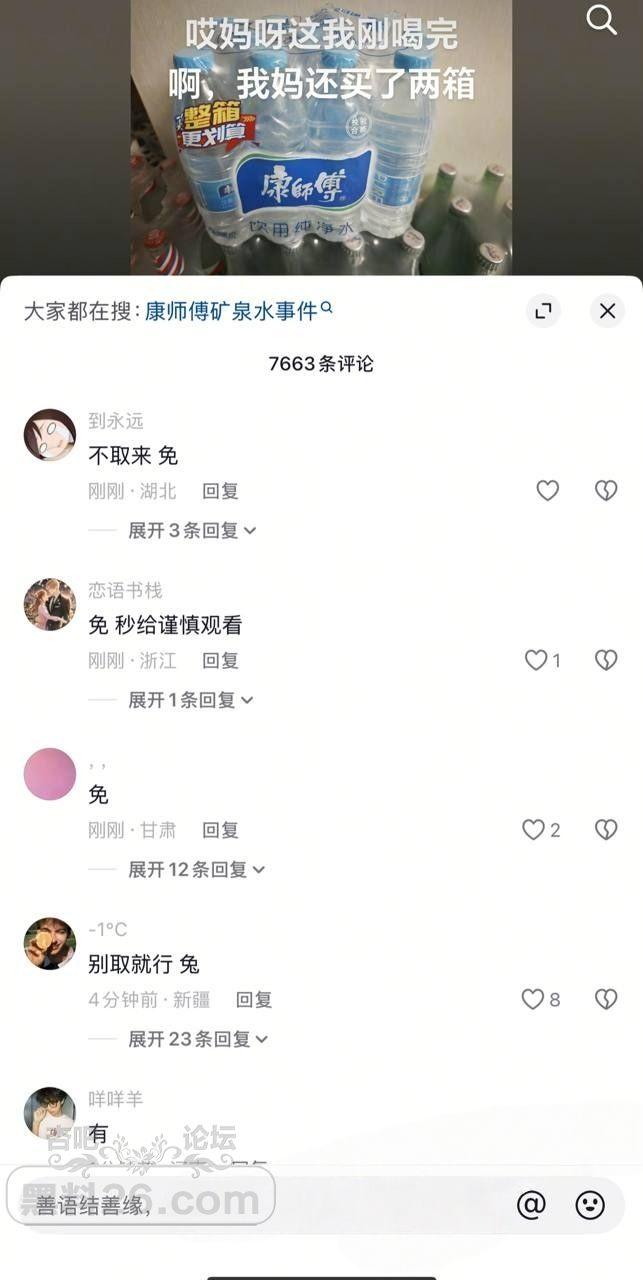The height and width of the screenshot is (1280, 643).
Task: Expand 3 replies under 到永远's comment
Action: point(192,530)
